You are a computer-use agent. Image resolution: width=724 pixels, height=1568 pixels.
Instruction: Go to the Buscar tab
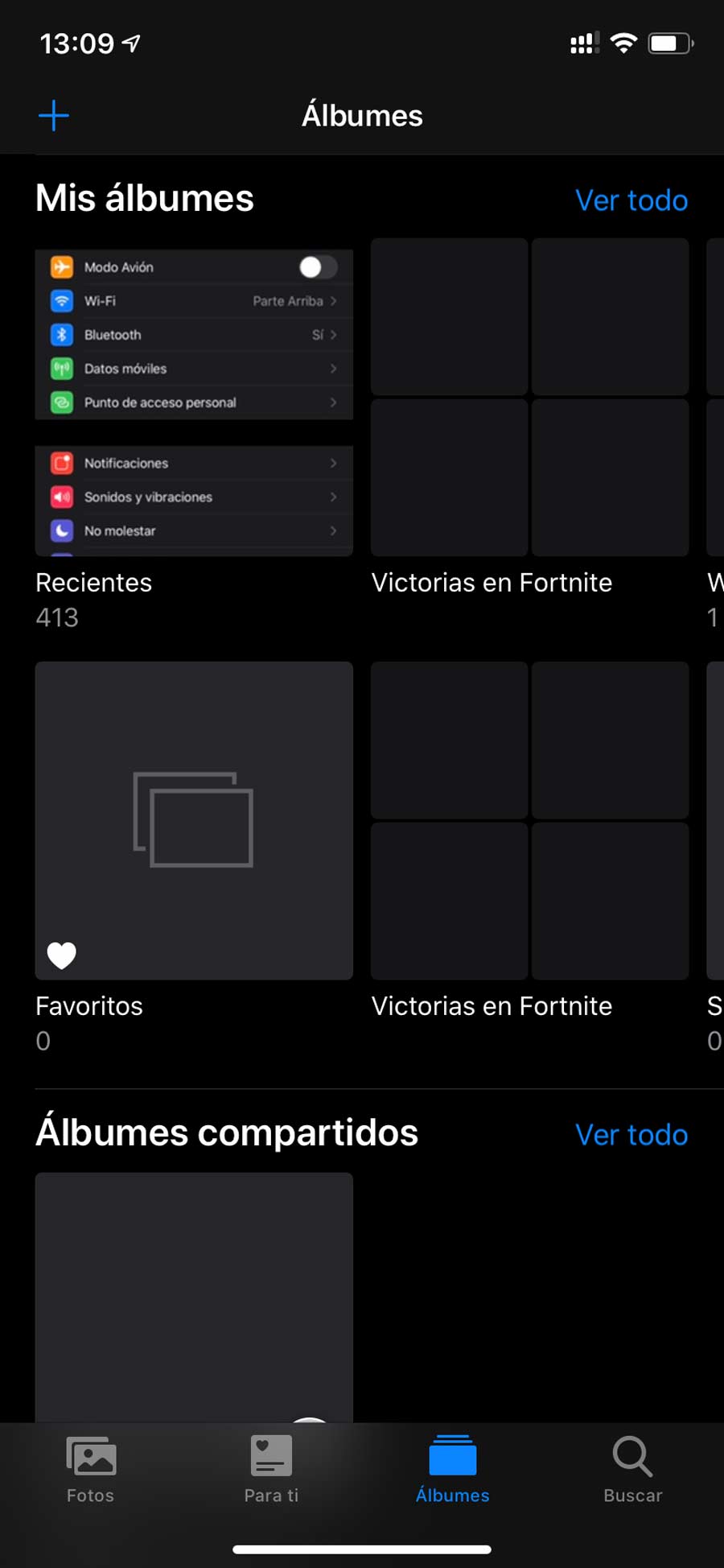coord(633,1470)
